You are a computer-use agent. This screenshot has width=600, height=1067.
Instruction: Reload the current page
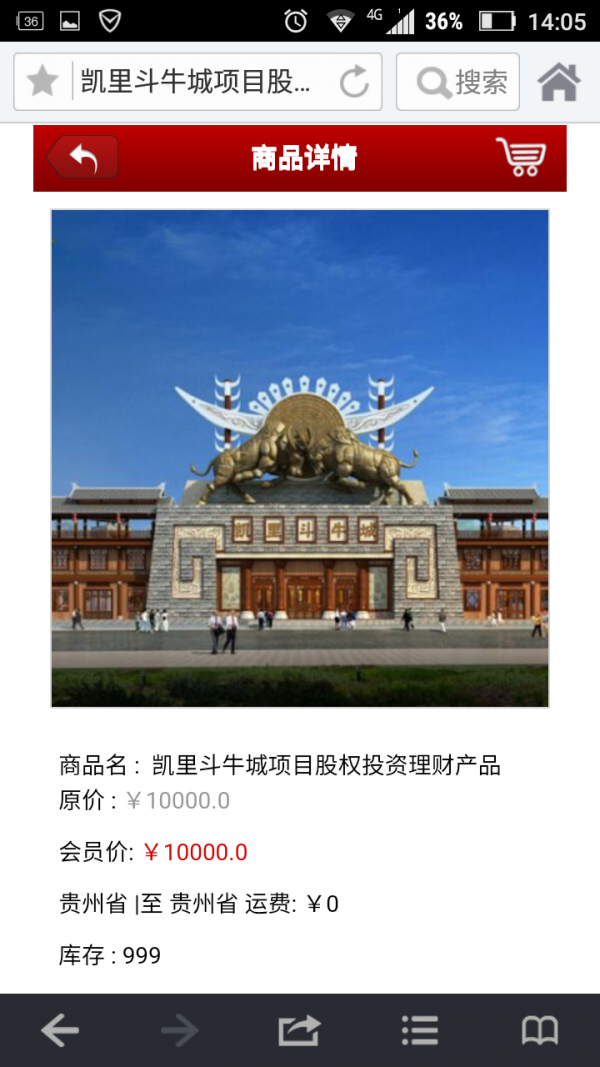pyautogui.click(x=355, y=82)
